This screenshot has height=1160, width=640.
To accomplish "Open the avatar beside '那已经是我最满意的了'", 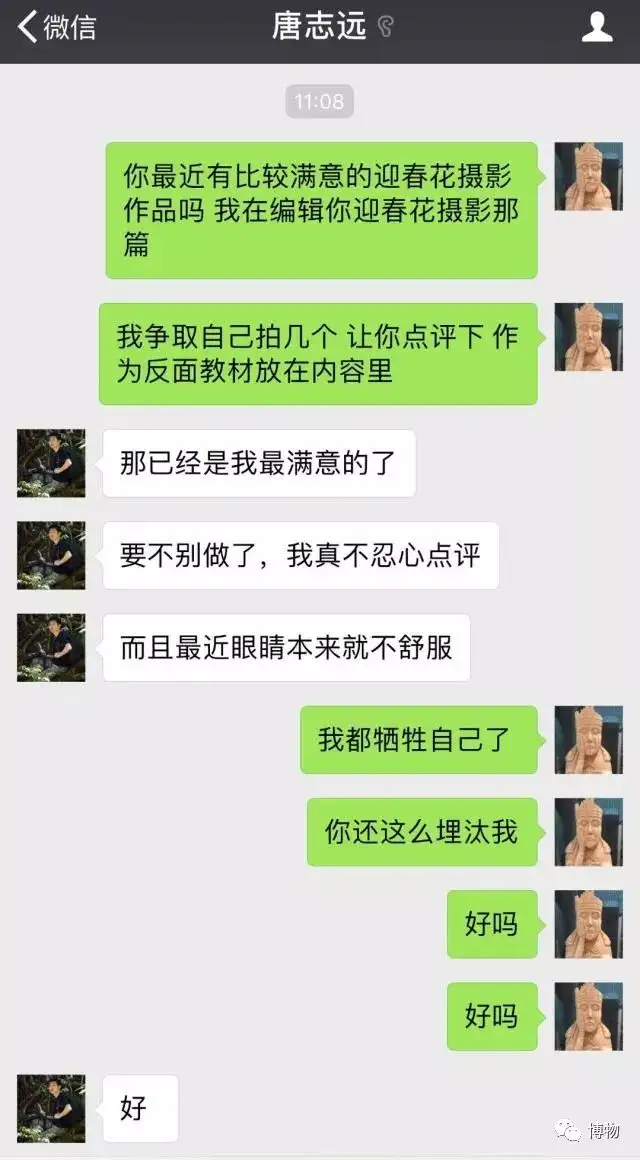I will pos(51,463).
